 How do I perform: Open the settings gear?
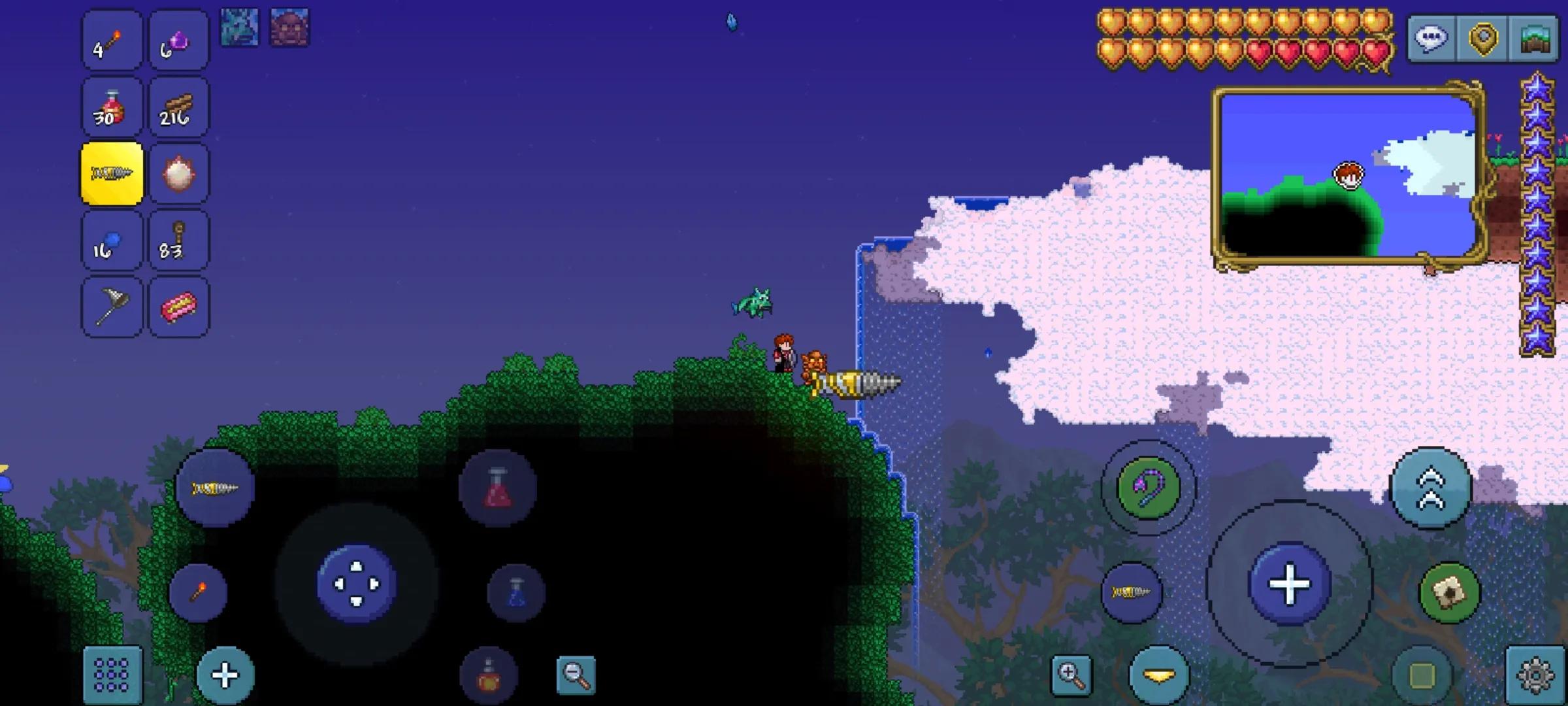1535,675
